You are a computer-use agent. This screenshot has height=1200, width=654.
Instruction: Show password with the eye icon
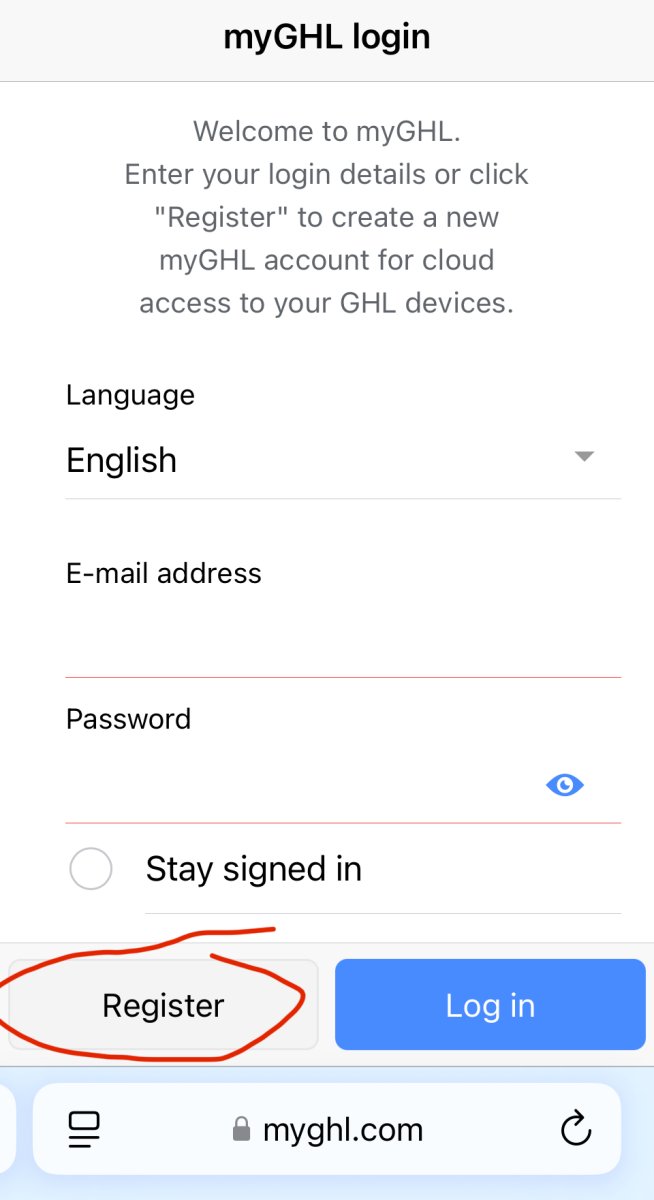coord(565,785)
